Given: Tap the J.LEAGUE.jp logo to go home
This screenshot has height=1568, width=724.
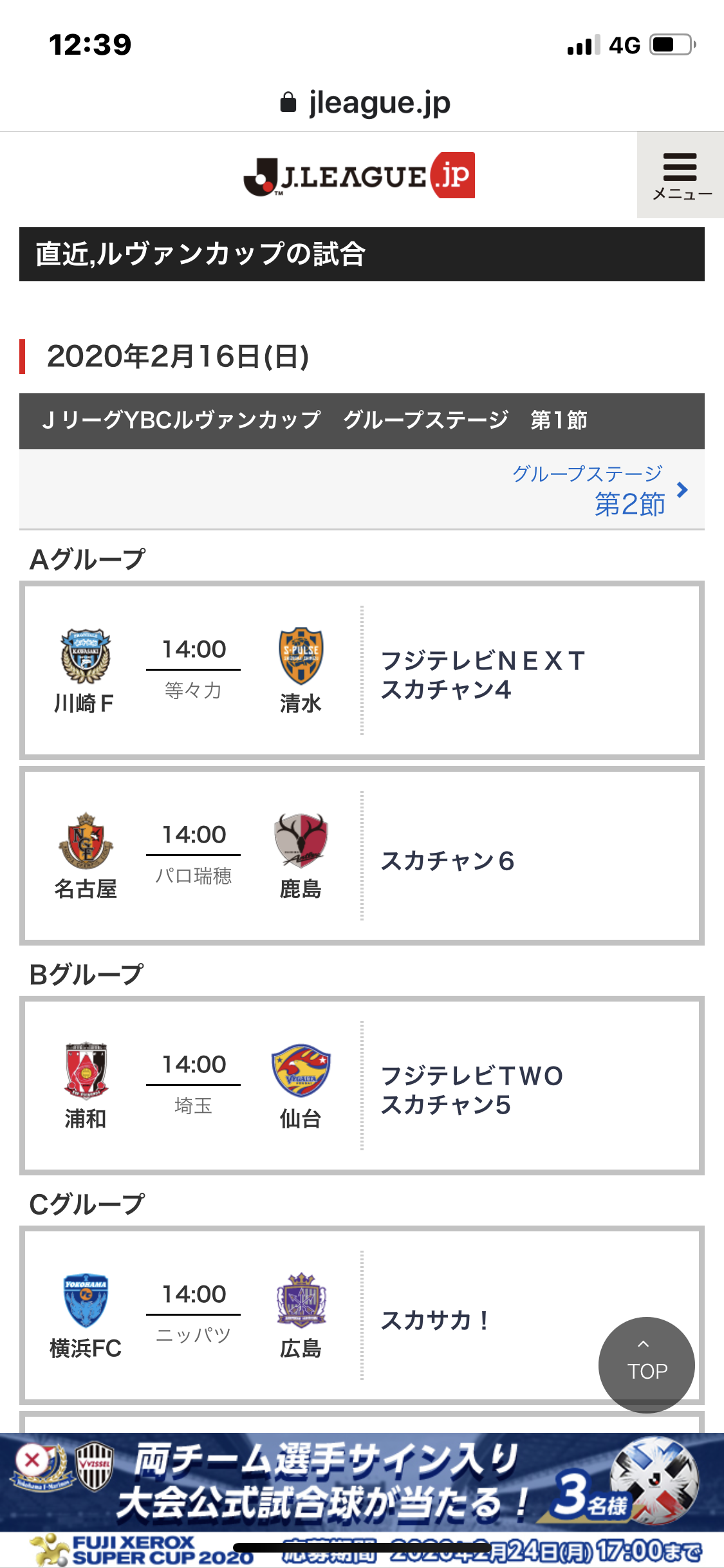Looking at the screenshot, I should point(359,175).
